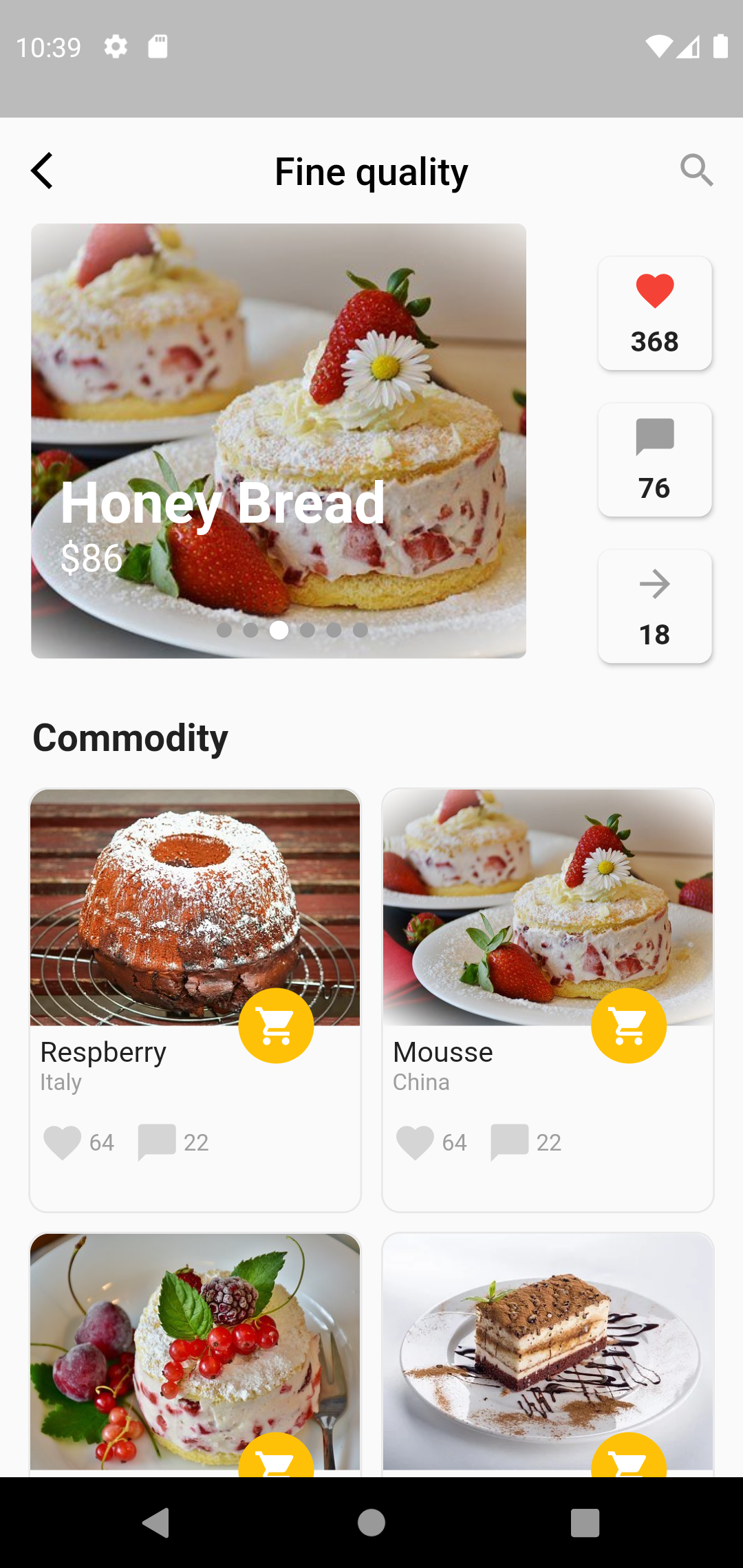This screenshot has height=1568, width=743.
Task: Tap the heart icon under Mousse
Action: click(415, 1142)
